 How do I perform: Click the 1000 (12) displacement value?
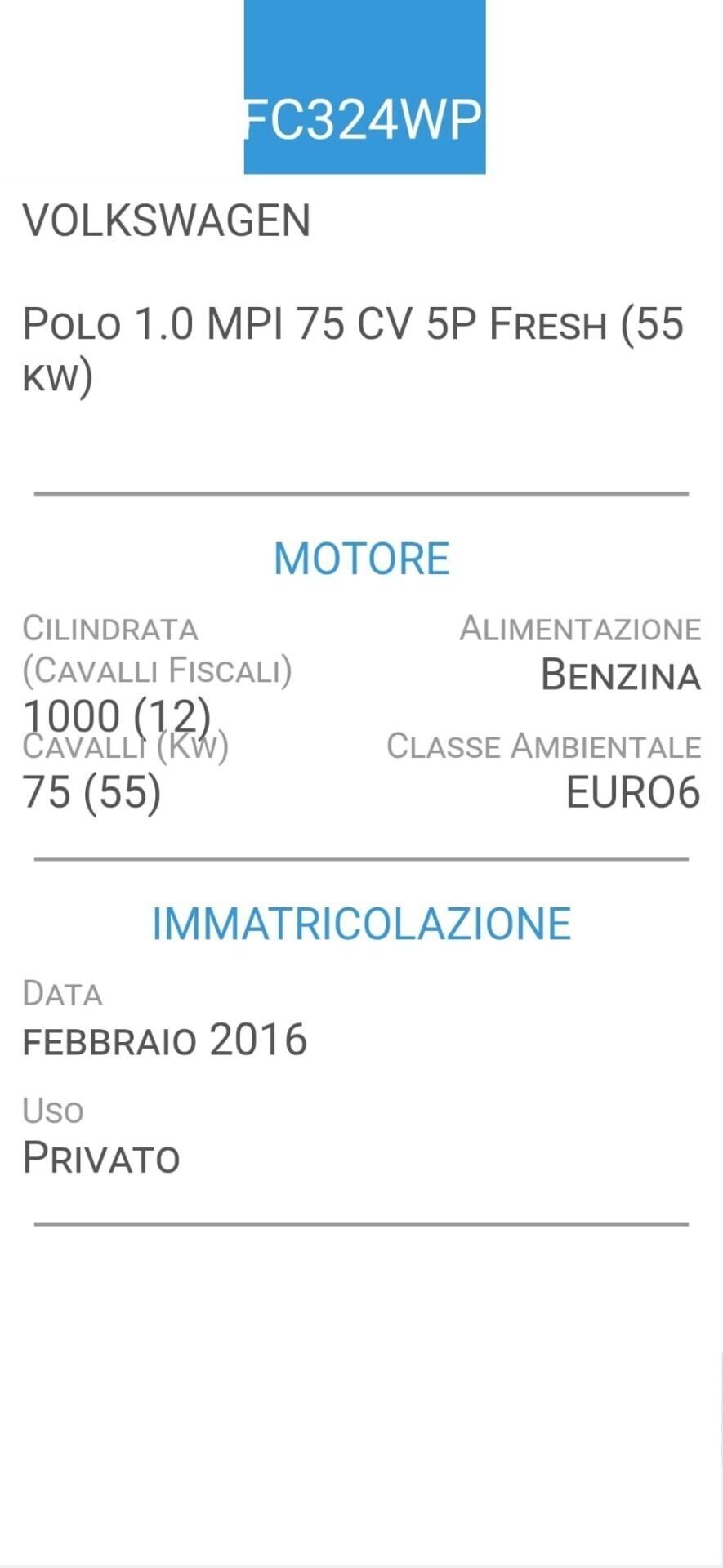point(117,715)
